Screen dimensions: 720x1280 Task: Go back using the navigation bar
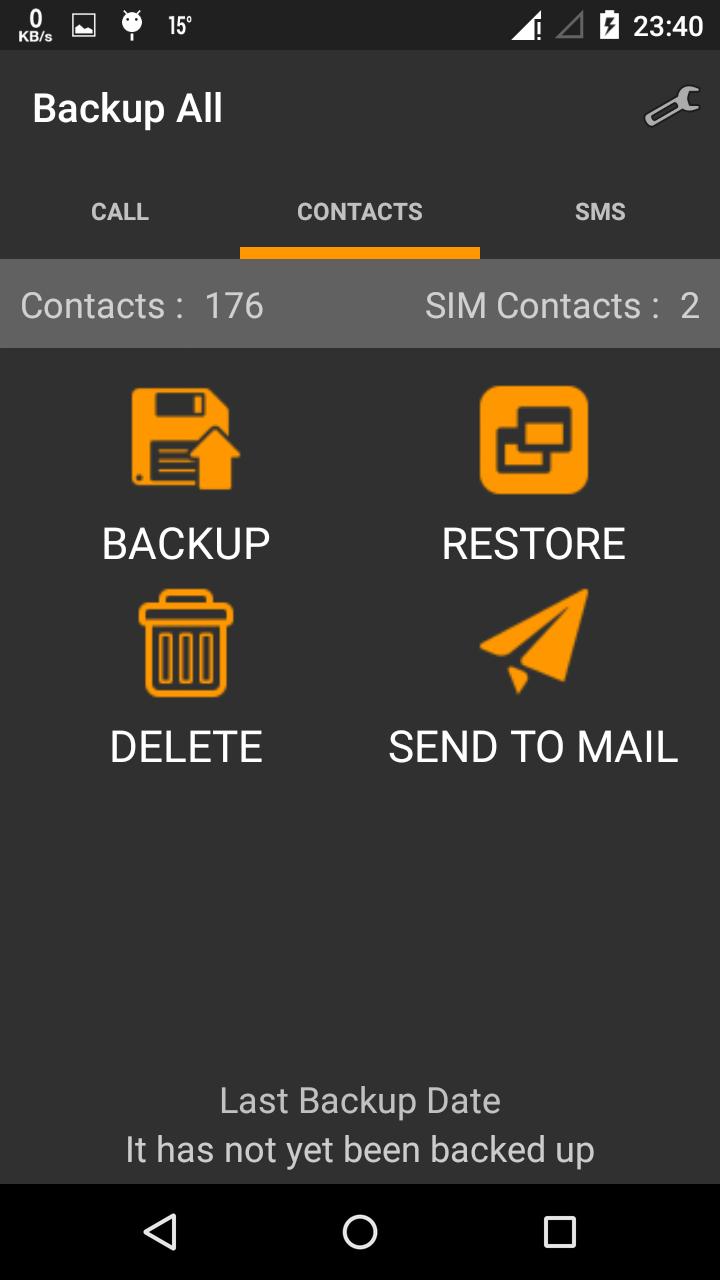[160, 1232]
